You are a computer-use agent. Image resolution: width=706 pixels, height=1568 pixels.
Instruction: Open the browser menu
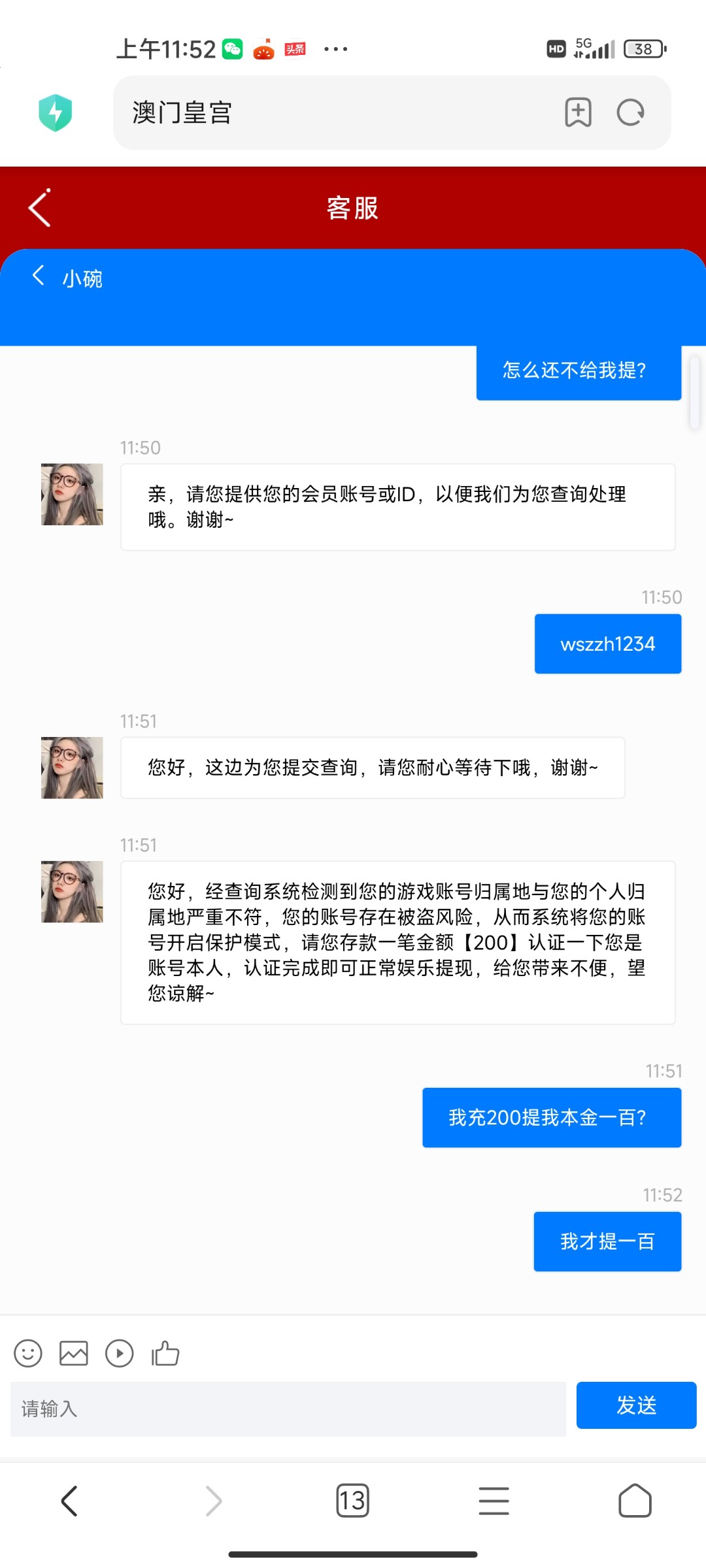pyautogui.click(x=494, y=1501)
